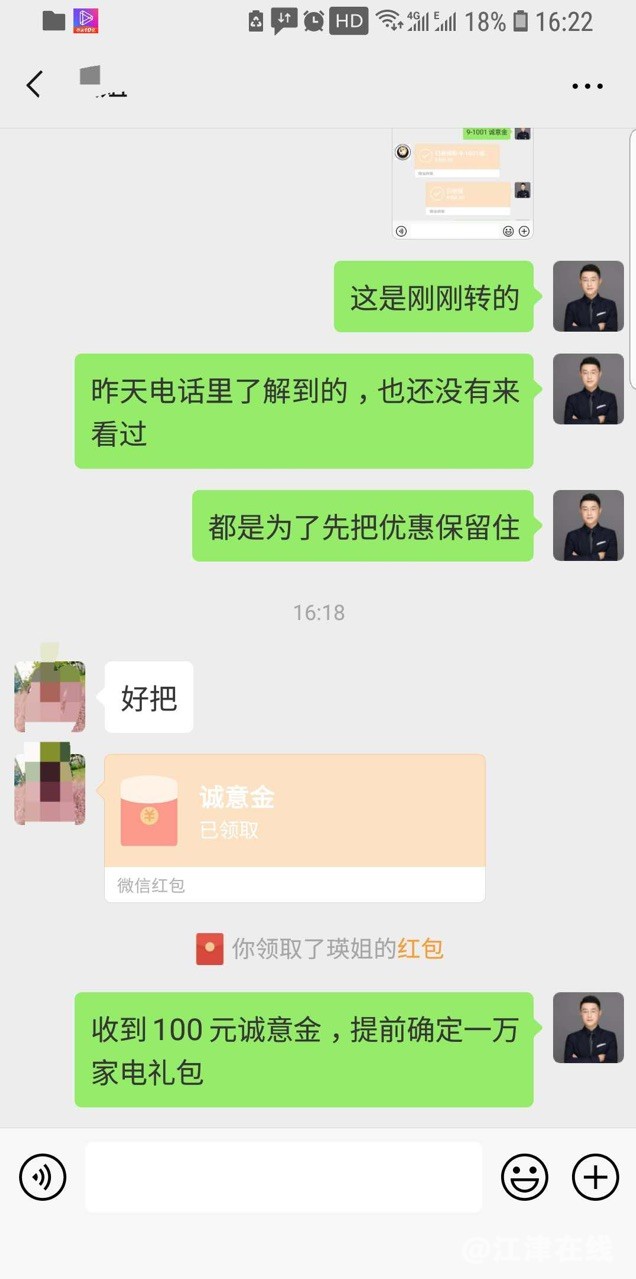Open the shared screenshot image at top
This screenshot has width=636, height=1279.
coord(462,184)
